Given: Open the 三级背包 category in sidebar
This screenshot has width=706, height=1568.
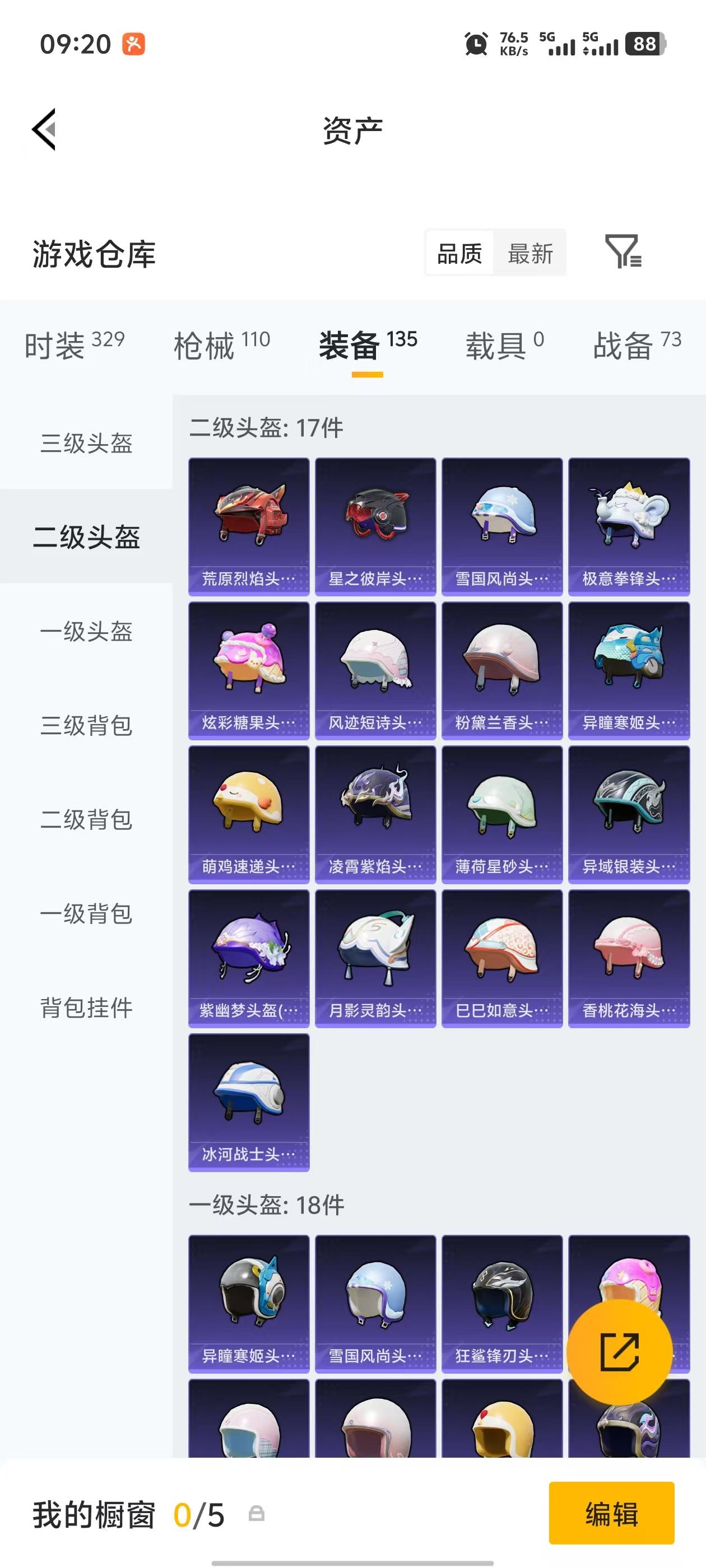Looking at the screenshot, I should (86, 726).
